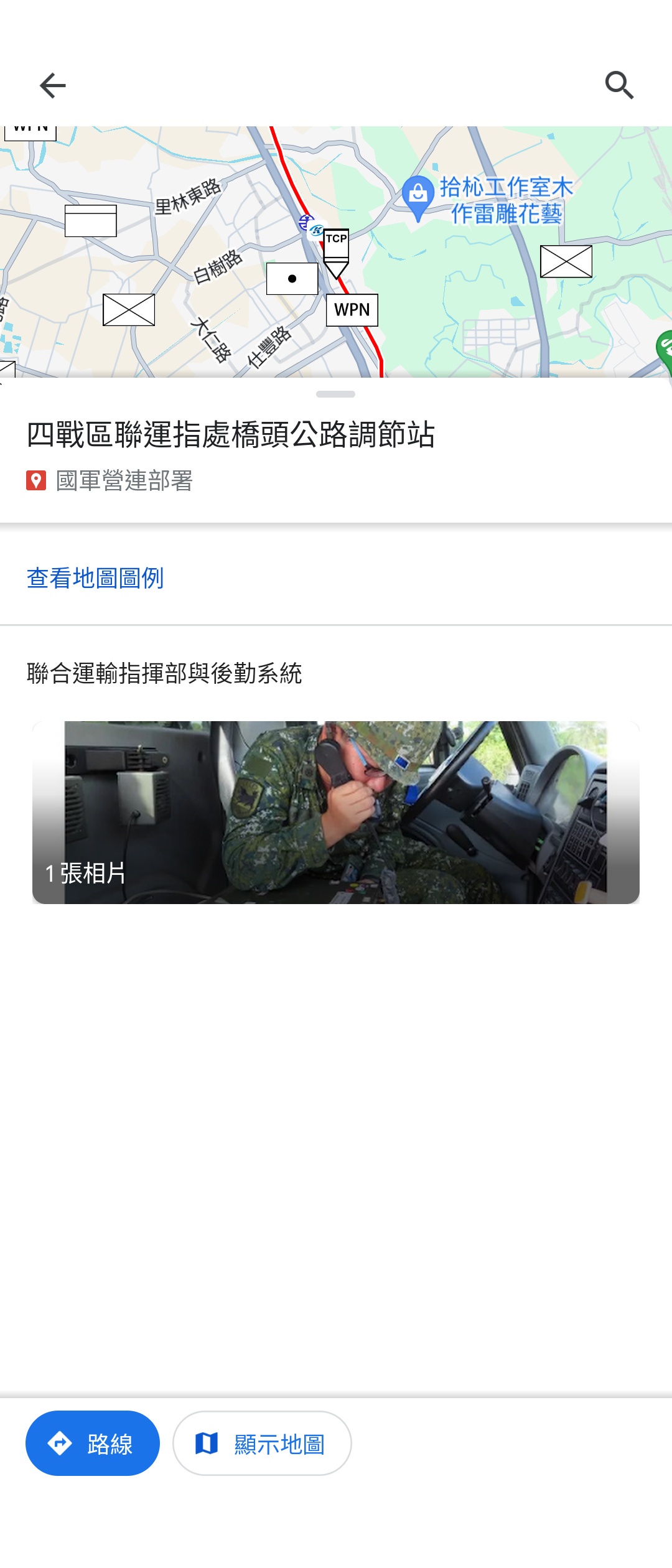Select the 拾松工作室木作雷雕花藝 map pin
The image size is (672, 1568).
tap(418, 195)
